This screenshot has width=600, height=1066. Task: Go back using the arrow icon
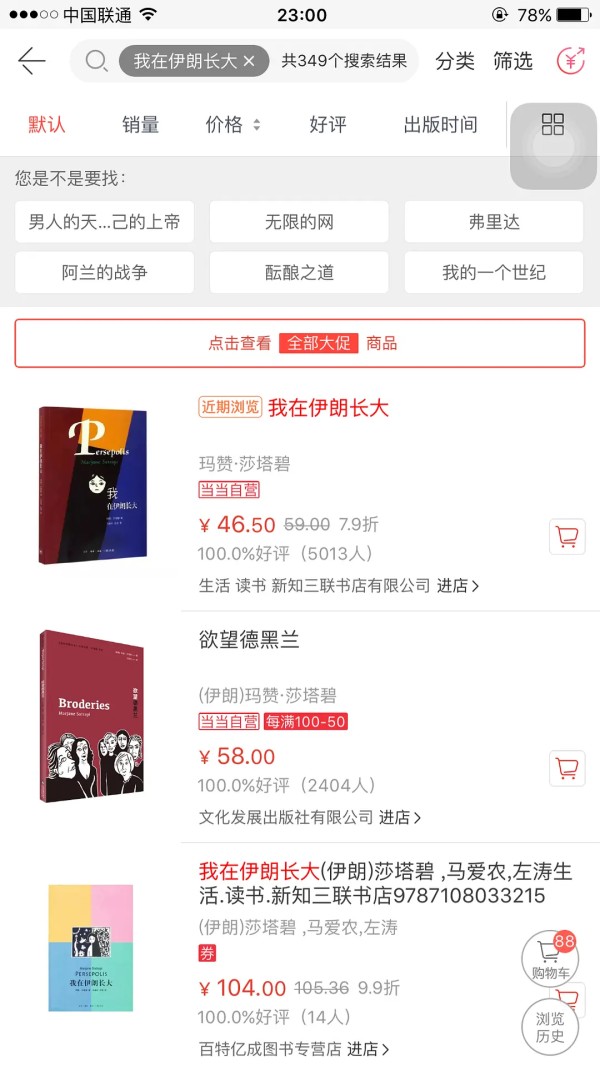[x=31, y=61]
